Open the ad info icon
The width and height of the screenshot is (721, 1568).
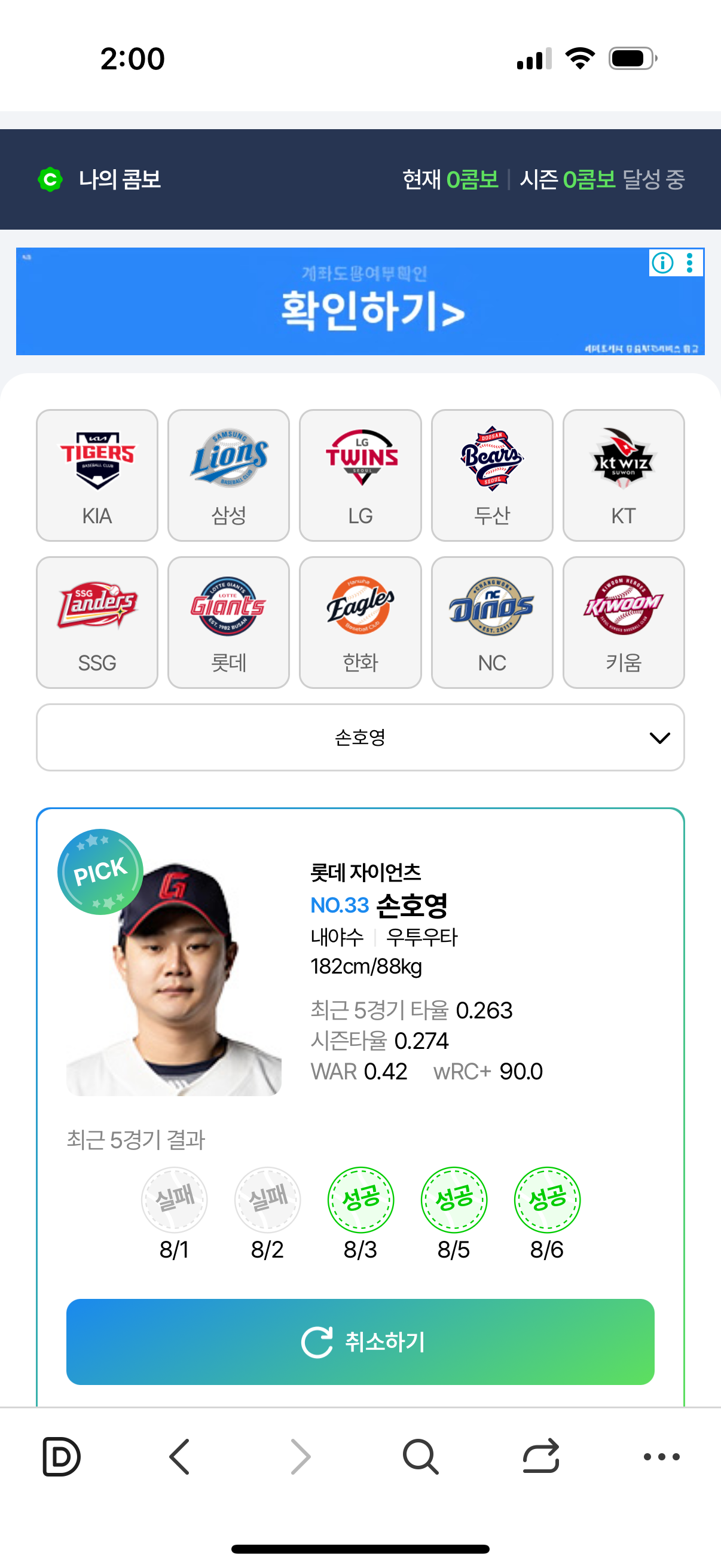[x=662, y=263]
